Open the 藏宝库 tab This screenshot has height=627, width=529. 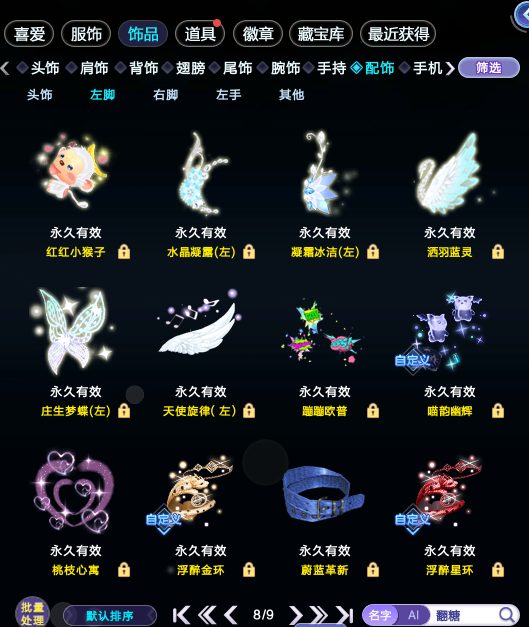click(x=321, y=34)
